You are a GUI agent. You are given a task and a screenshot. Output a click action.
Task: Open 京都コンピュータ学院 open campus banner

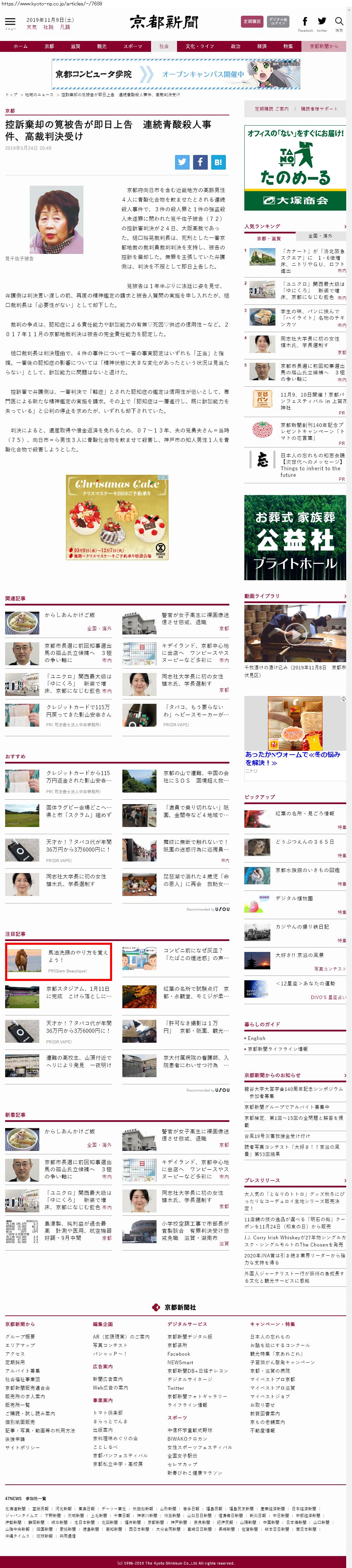[175, 74]
